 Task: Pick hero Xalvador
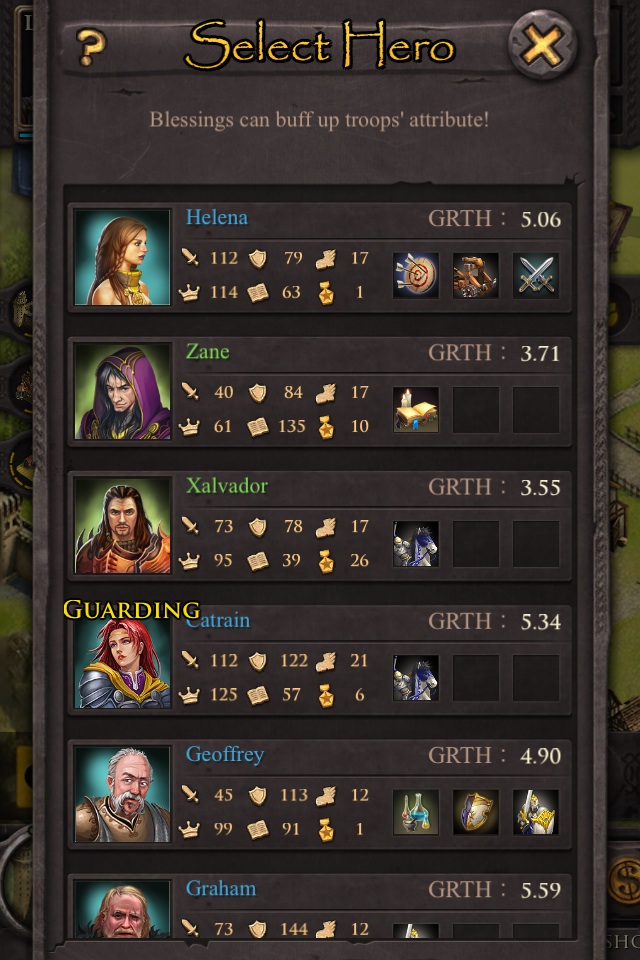[123, 525]
